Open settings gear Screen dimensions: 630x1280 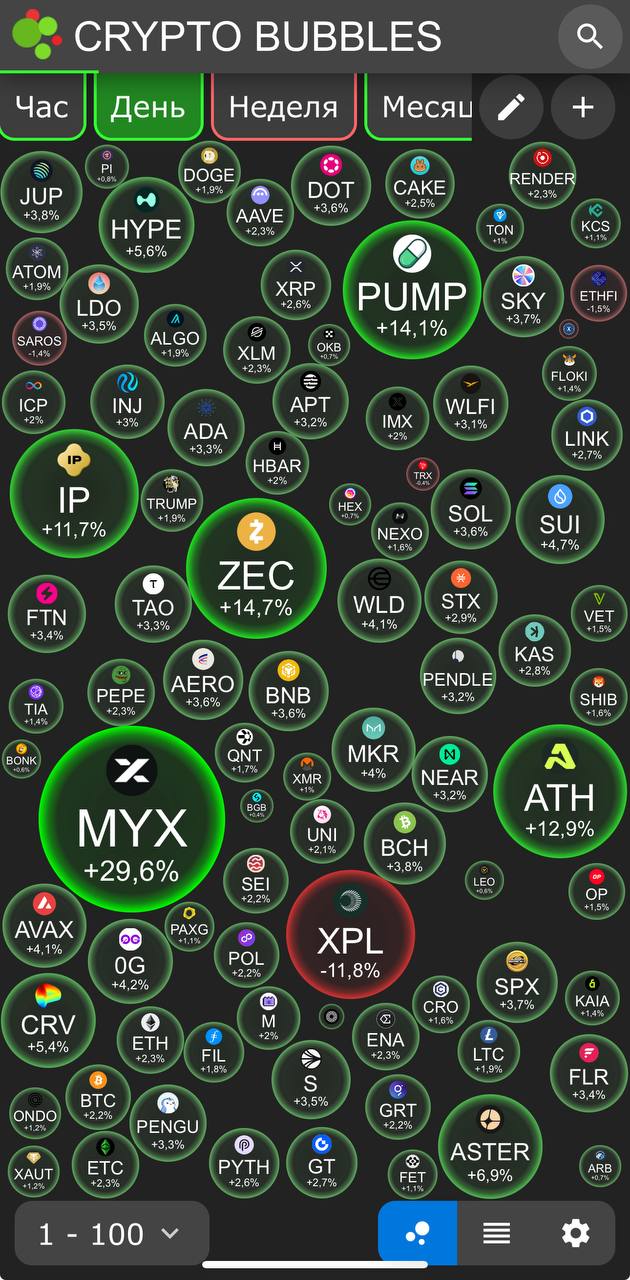tap(575, 1233)
